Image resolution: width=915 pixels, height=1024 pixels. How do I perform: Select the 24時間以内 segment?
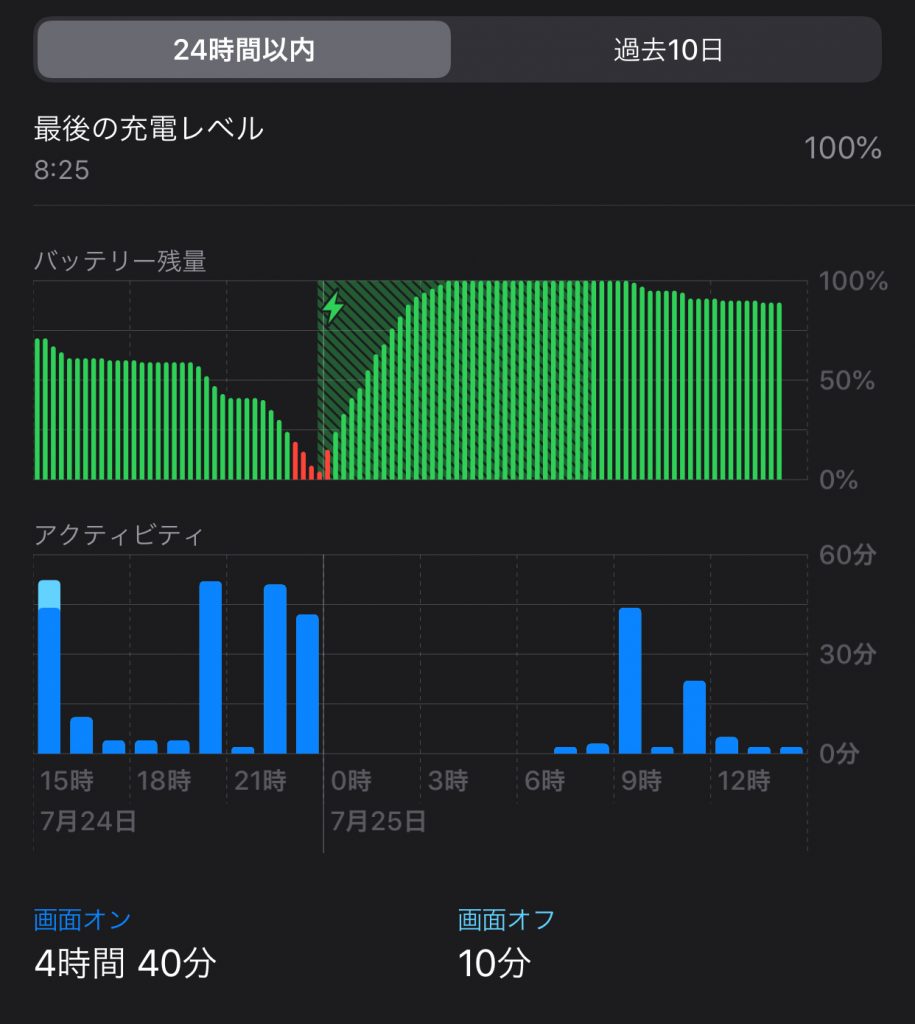(244, 50)
